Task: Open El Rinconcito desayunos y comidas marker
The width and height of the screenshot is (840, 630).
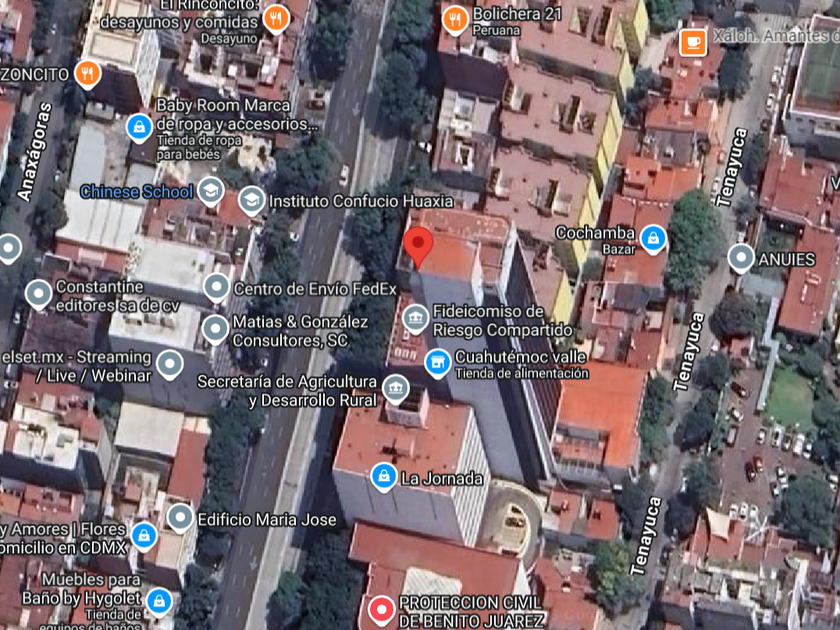Action: tap(276, 19)
